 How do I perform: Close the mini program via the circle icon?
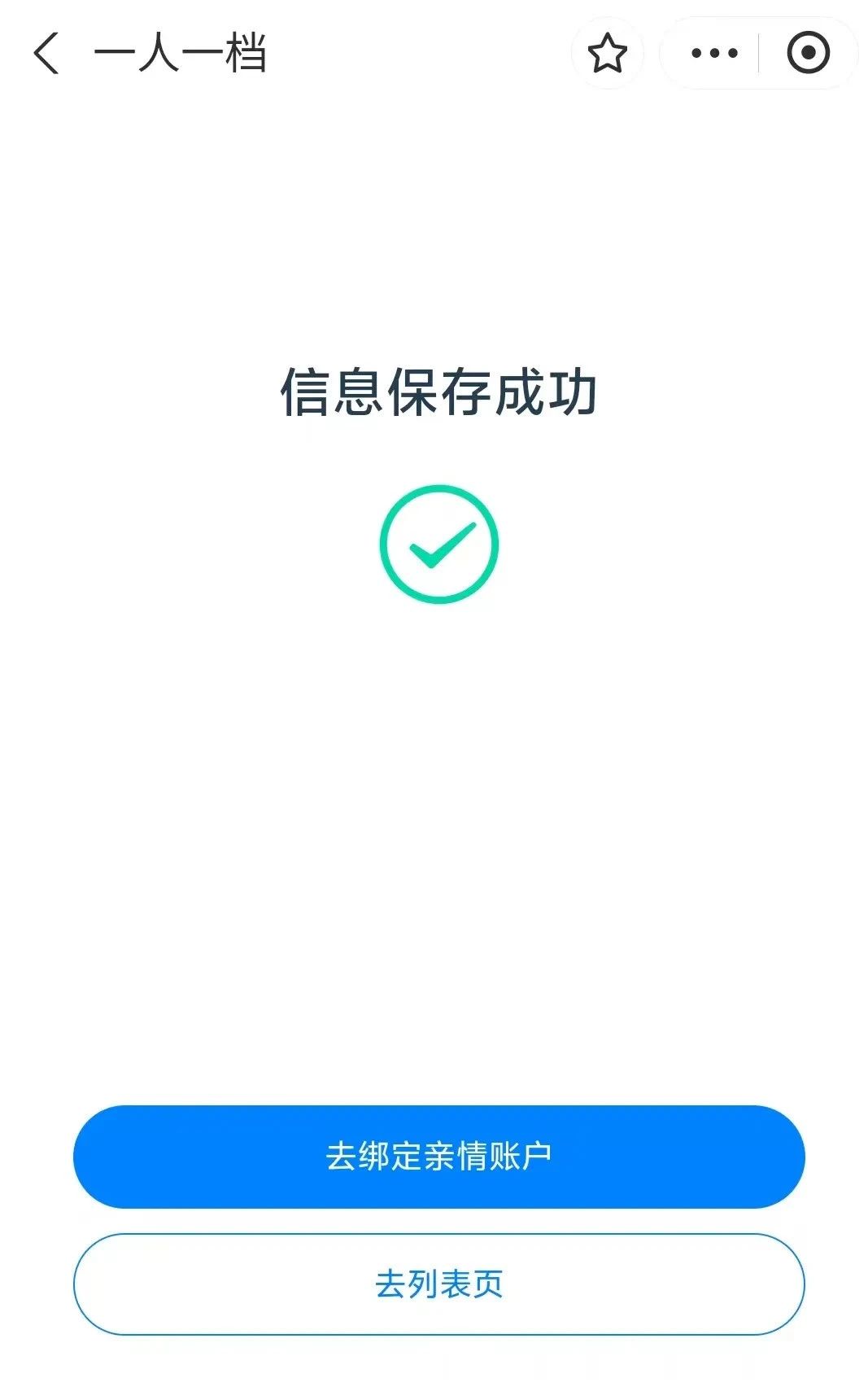click(x=808, y=54)
